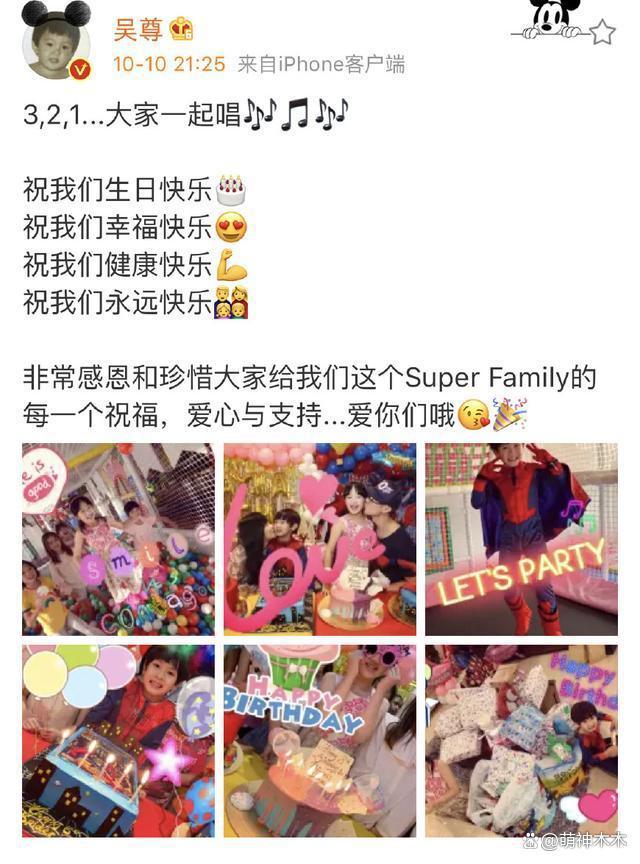The height and width of the screenshot is (864, 640).
Task: Open the HAPPY BIRTHDAY cake photo
Action: pyautogui.click(x=319, y=741)
